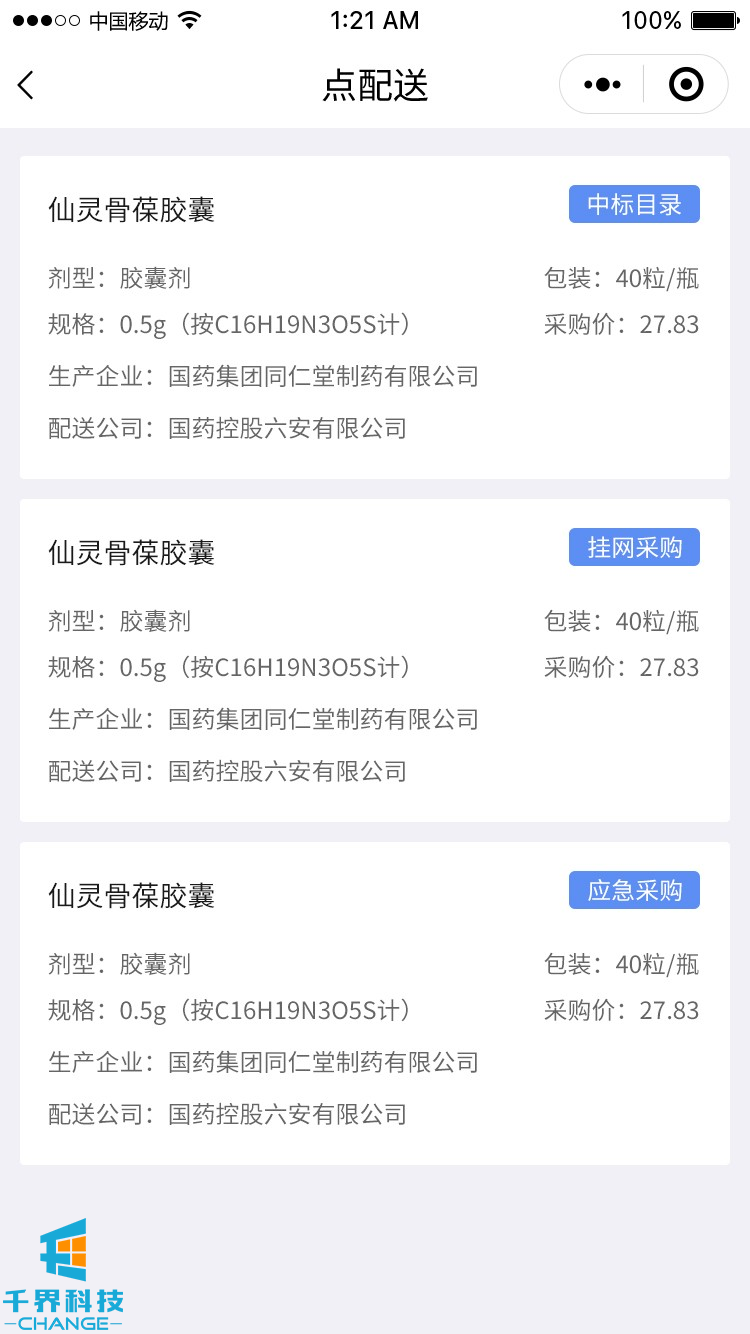Open the 仙灵骨葆胶囊 card tagged 中标目录
This screenshot has height=1334, width=750.
click(x=374, y=317)
